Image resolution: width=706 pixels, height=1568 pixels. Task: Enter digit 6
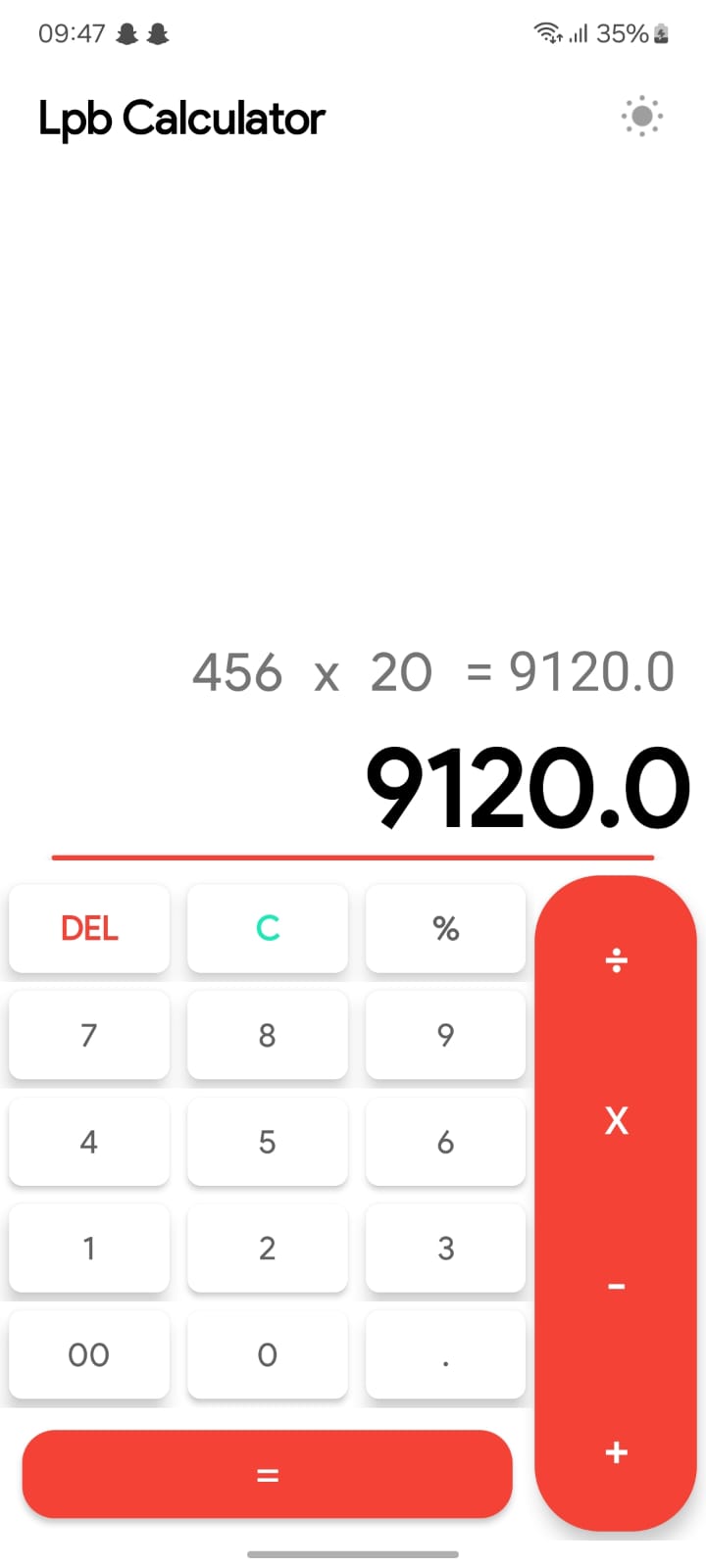tap(445, 1142)
